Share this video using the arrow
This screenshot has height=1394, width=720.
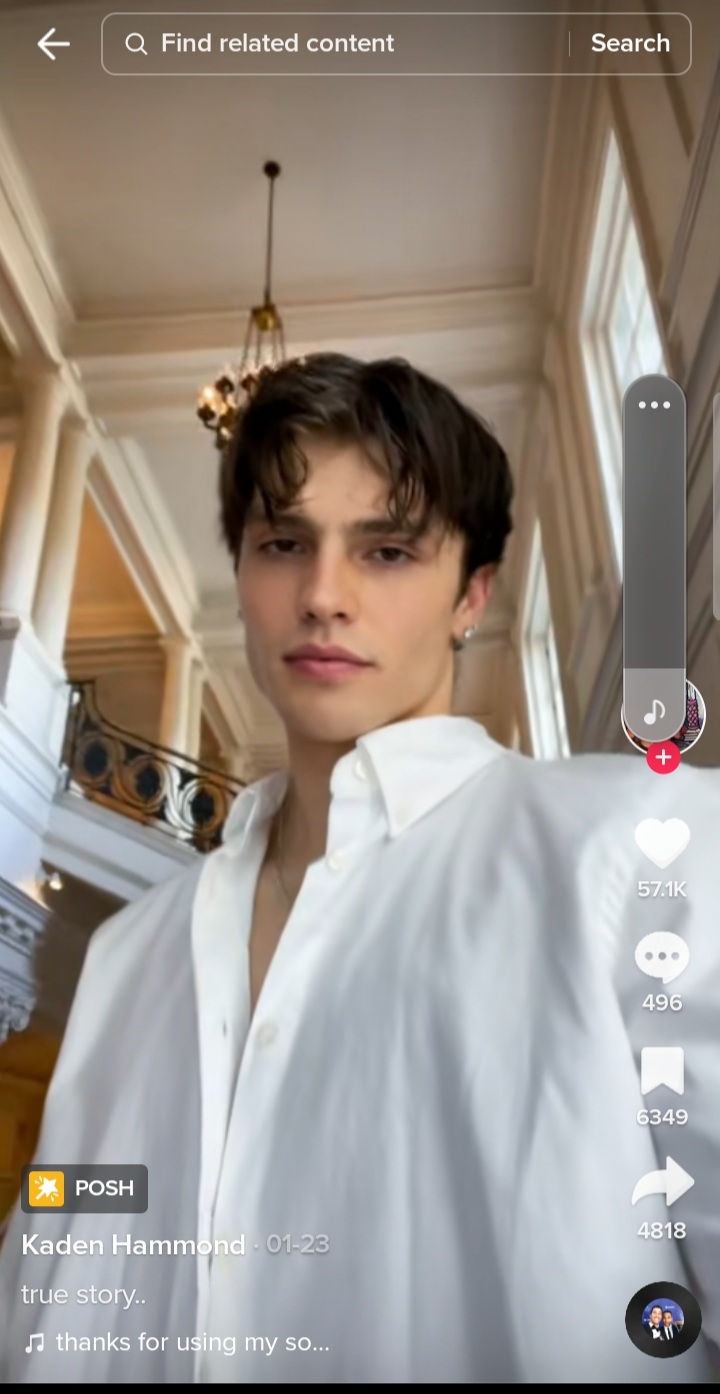pos(662,1183)
